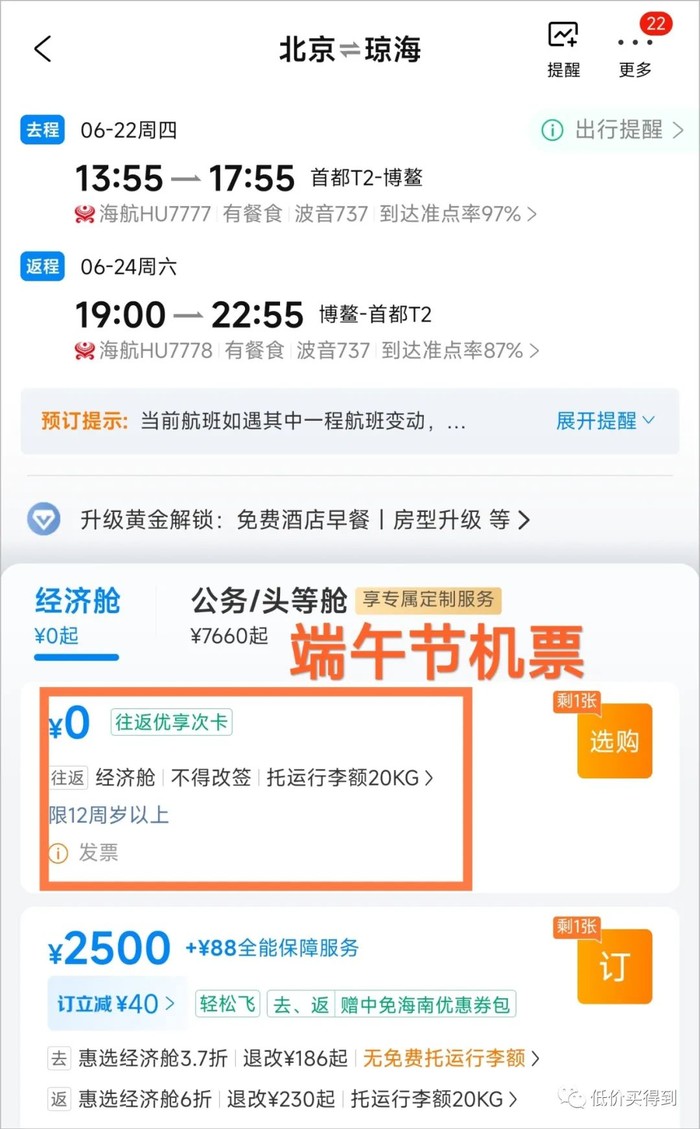Check 发票 invoice info
This screenshot has height=1129, width=700.
98,853
